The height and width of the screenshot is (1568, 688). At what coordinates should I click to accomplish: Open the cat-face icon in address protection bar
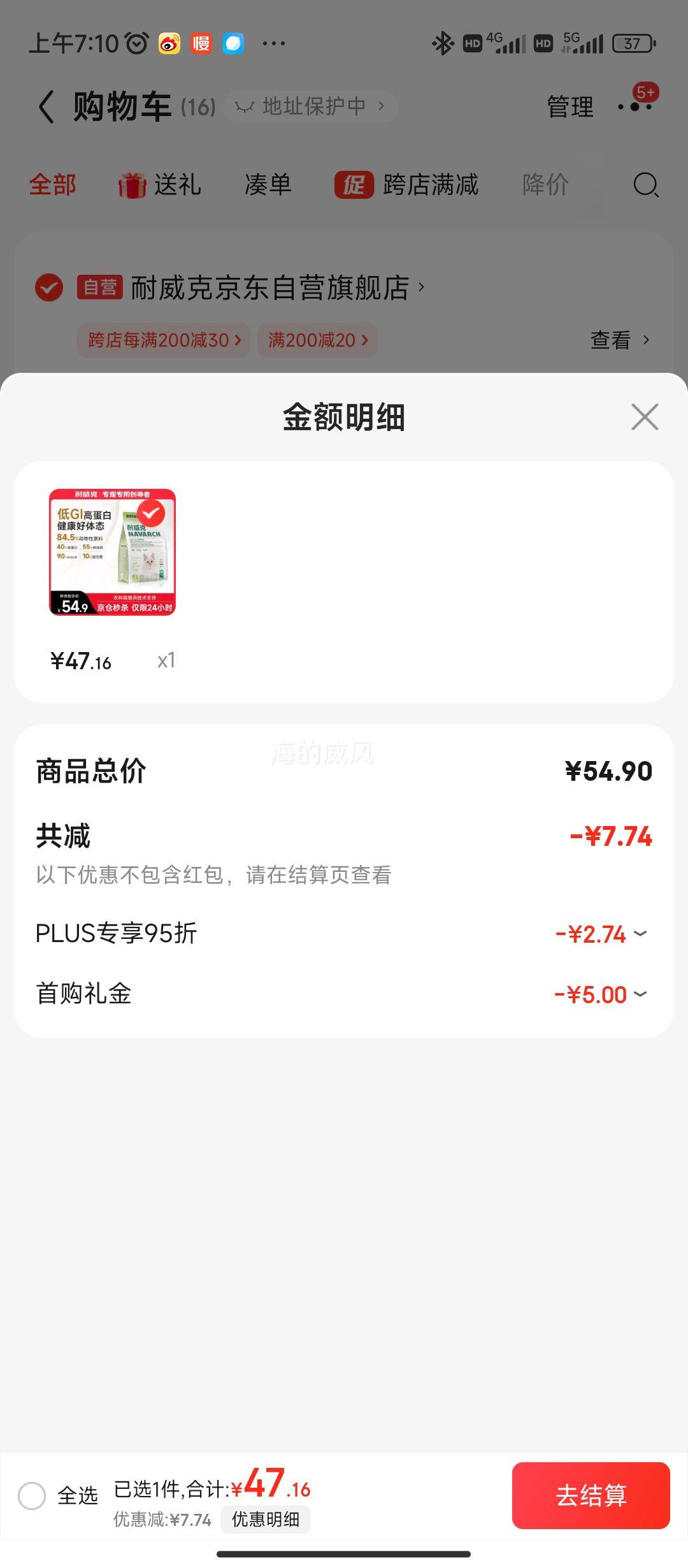[245, 106]
